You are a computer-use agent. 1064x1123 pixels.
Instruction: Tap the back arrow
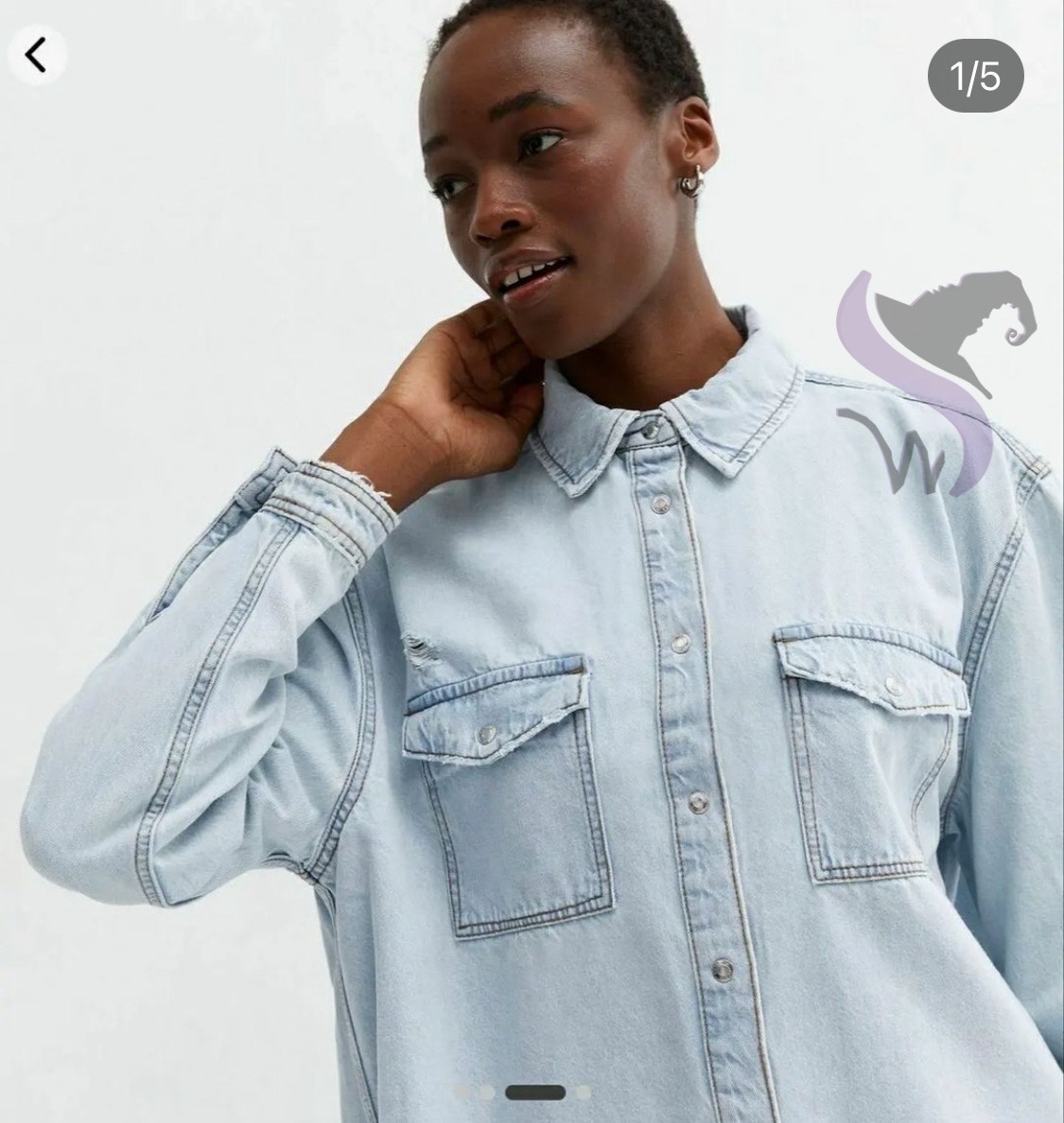[x=36, y=56]
